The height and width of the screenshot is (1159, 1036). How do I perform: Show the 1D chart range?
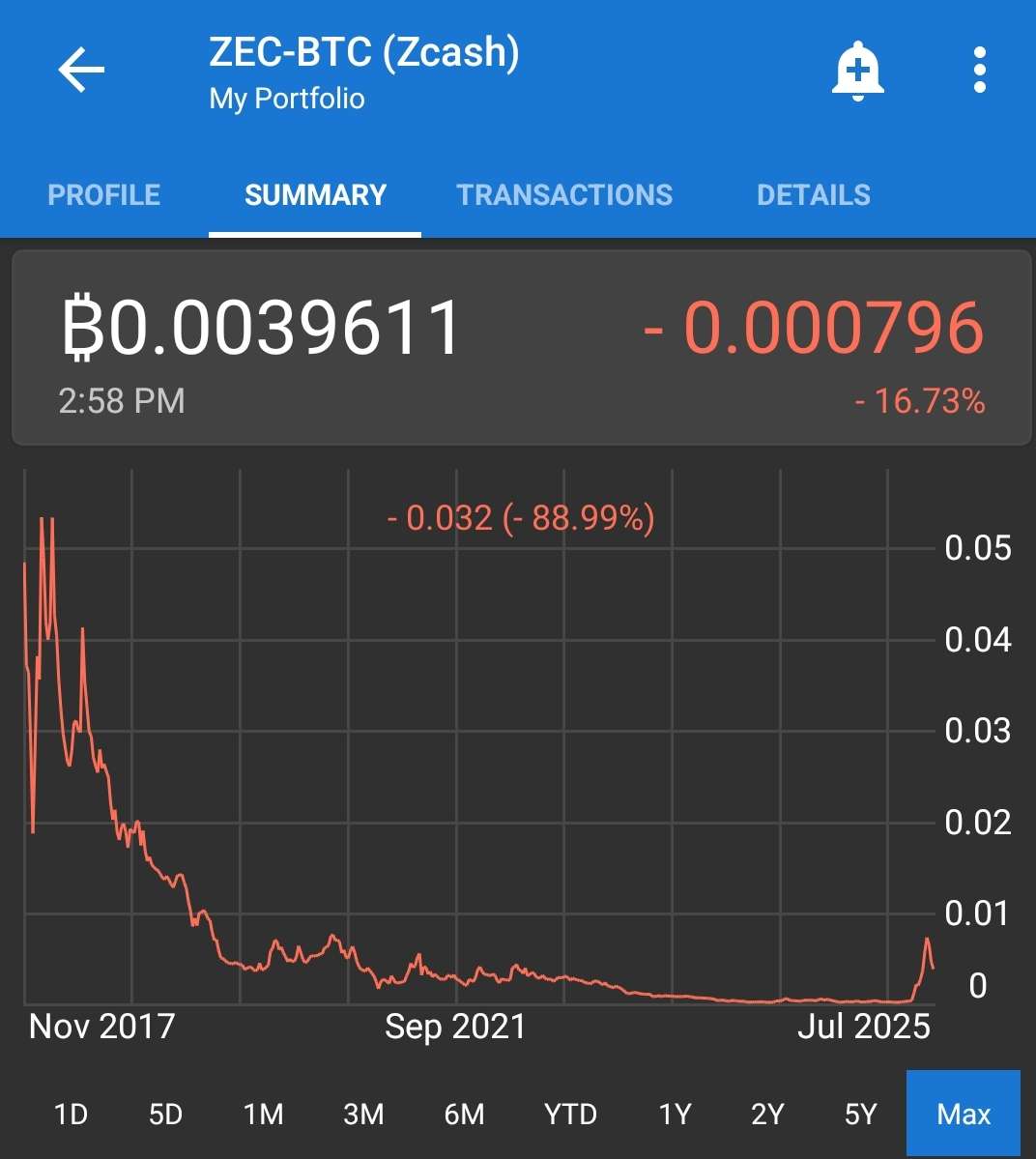(x=71, y=1115)
